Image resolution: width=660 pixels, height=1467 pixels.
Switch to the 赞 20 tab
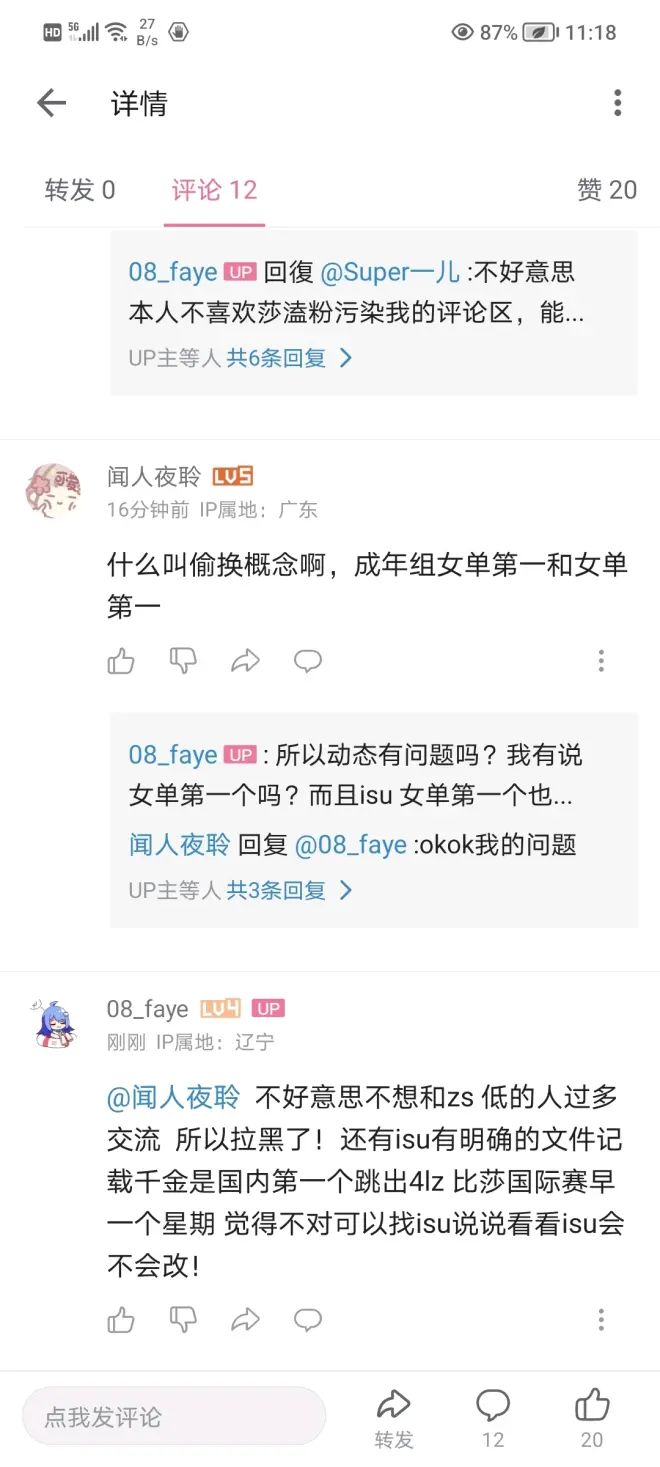(x=606, y=190)
